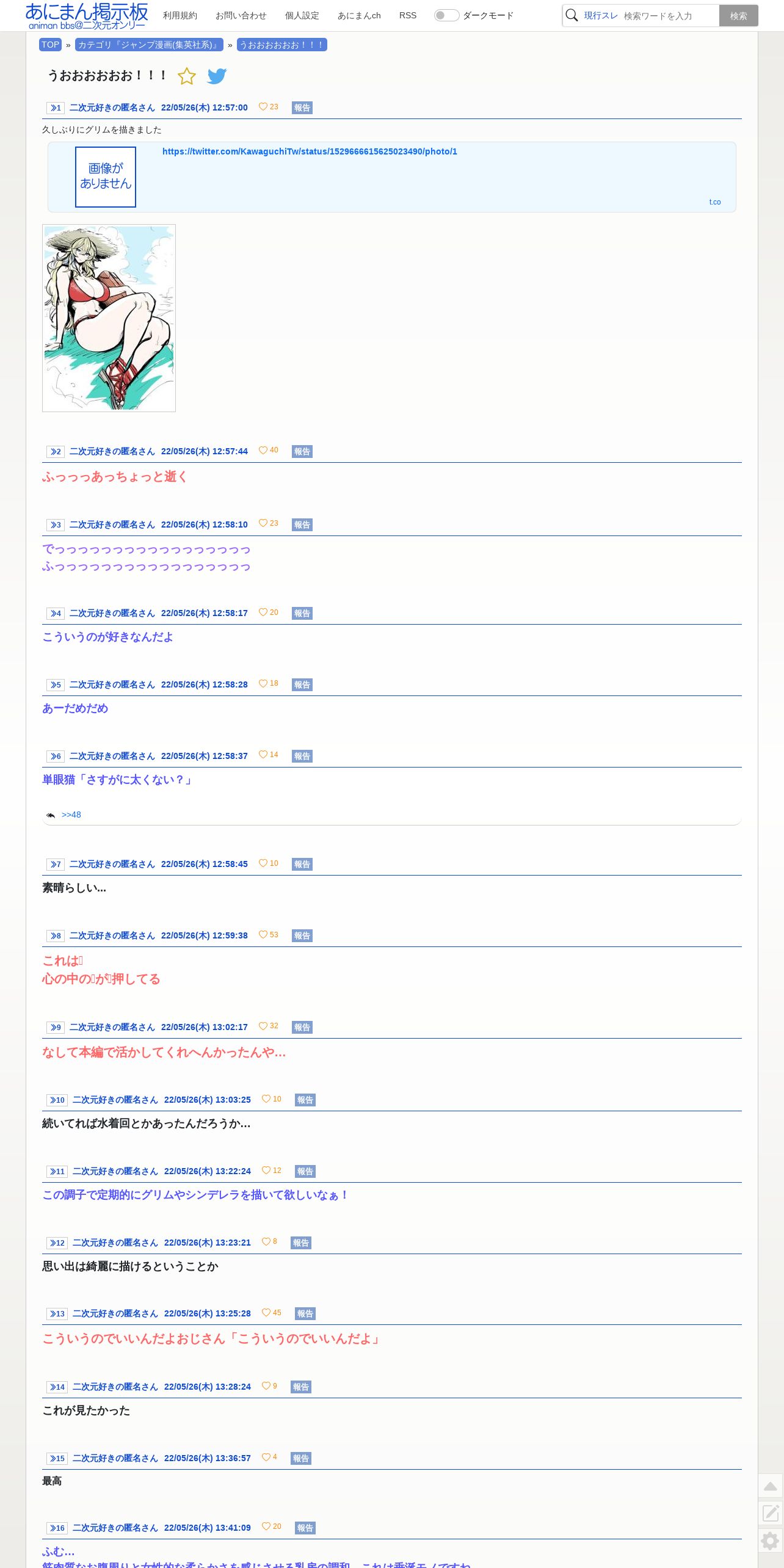Open the >>48 reply link under post 6

71,815
